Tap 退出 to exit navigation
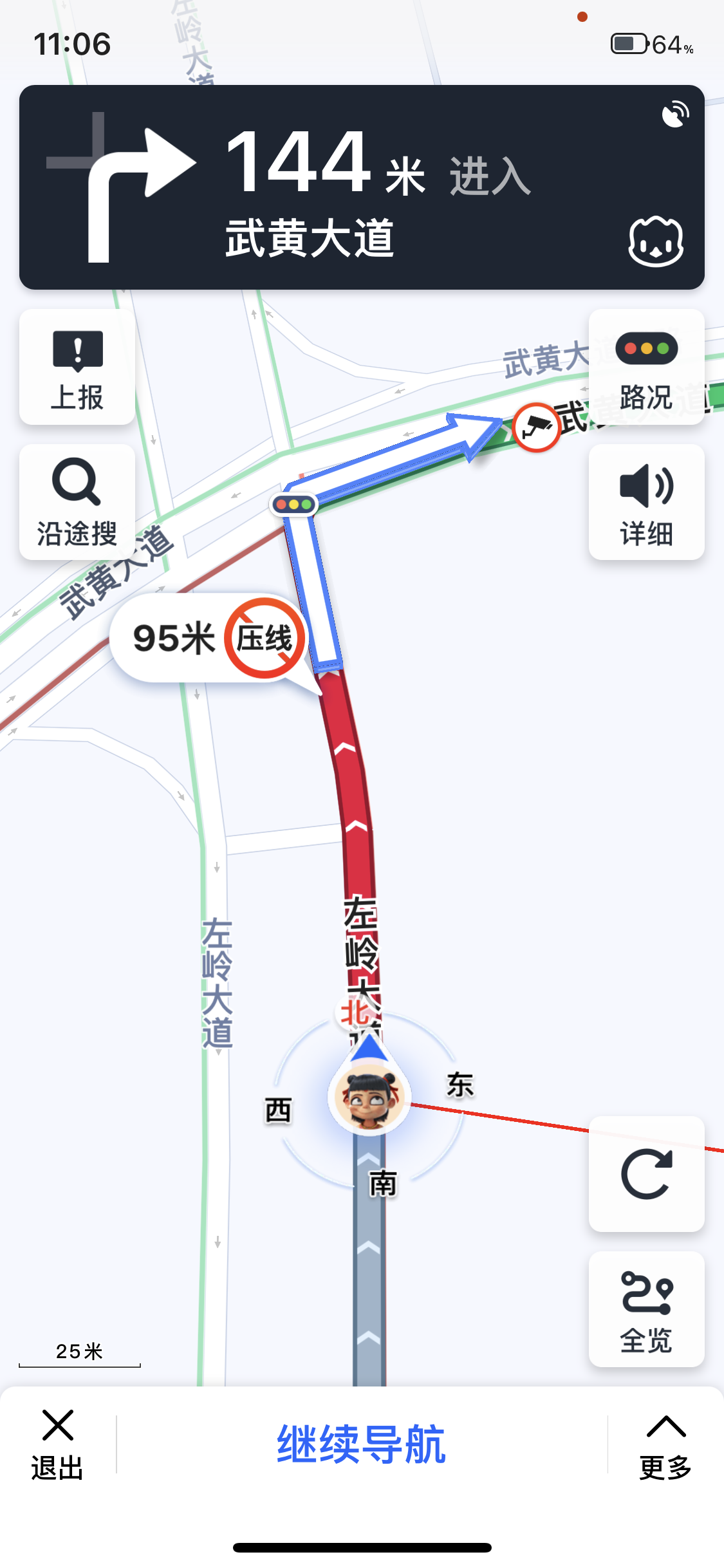724x1568 pixels. point(57,1444)
